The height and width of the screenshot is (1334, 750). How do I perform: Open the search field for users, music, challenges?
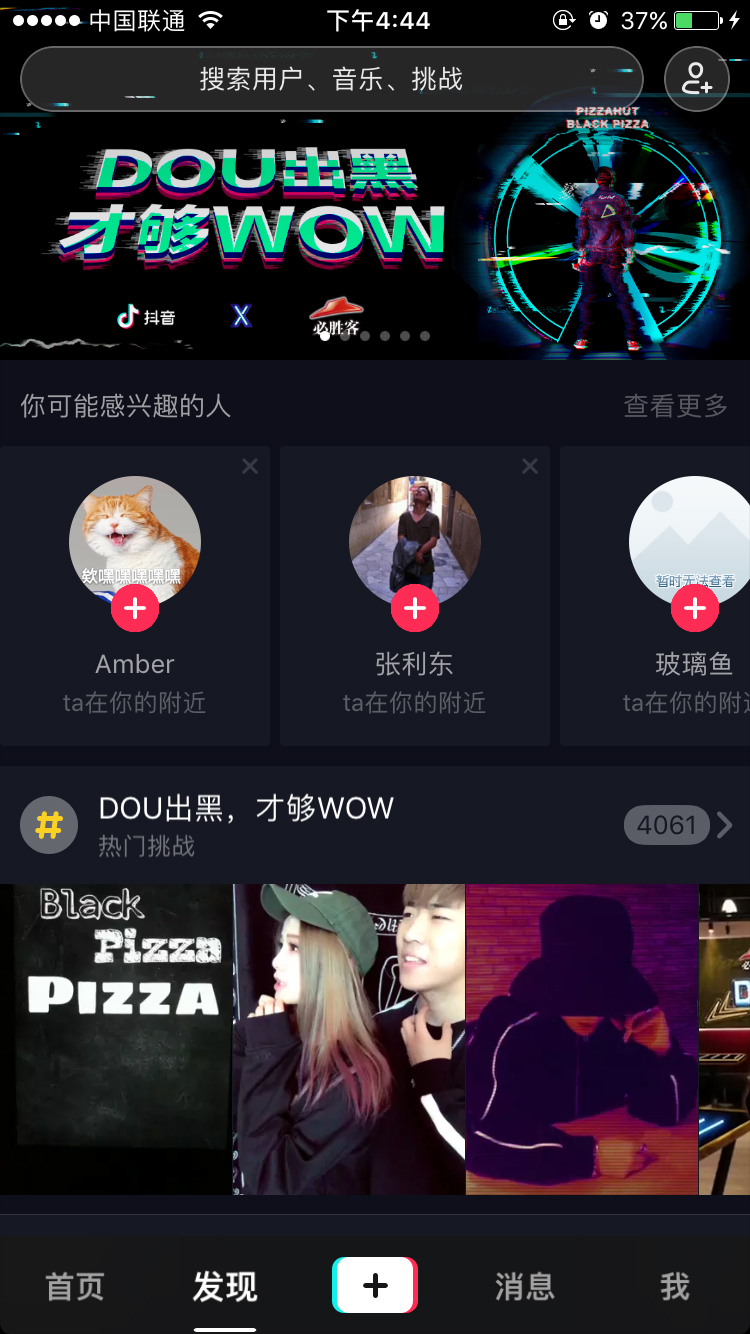pos(331,79)
